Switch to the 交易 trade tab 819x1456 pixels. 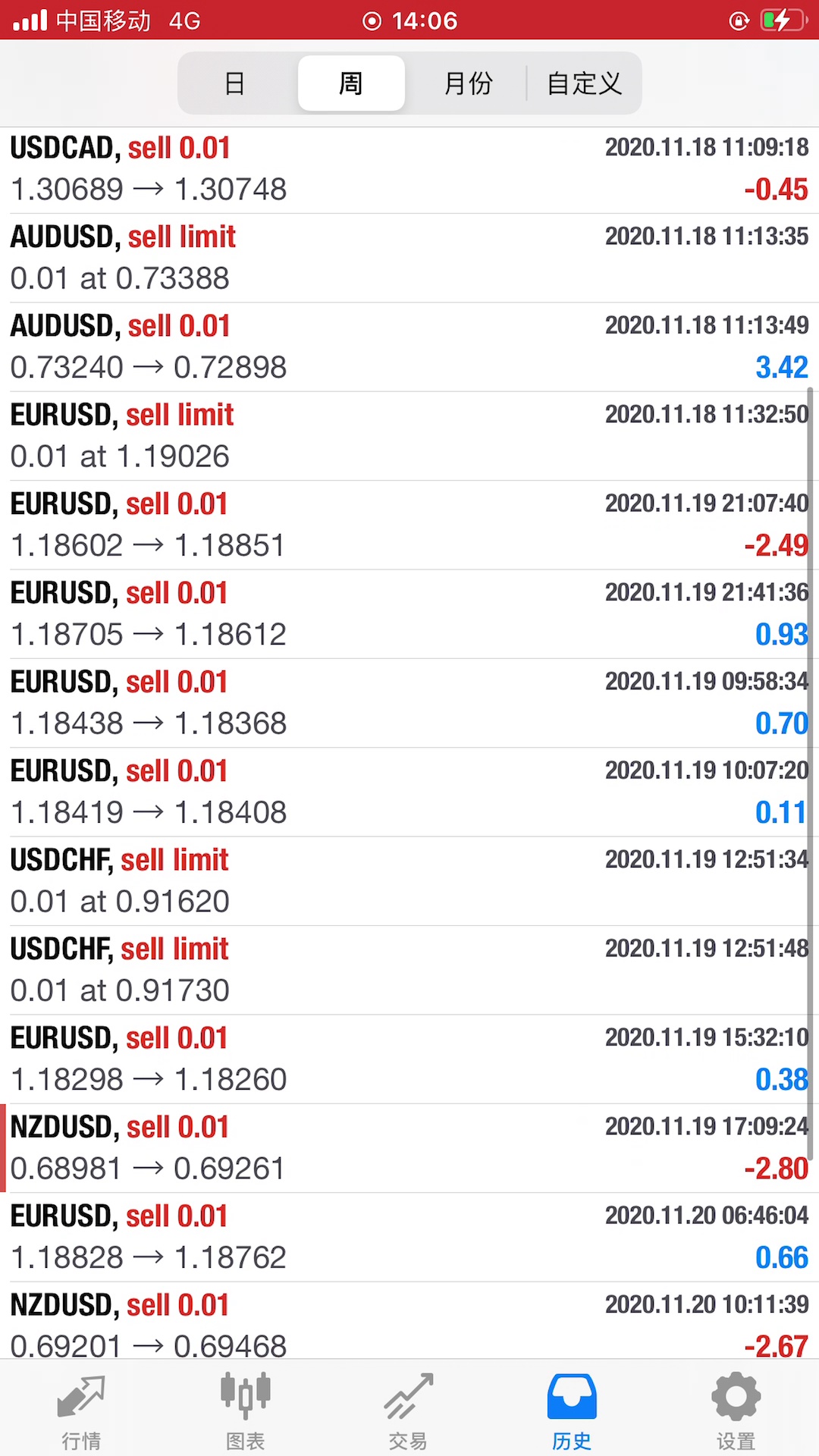tap(409, 1410)
